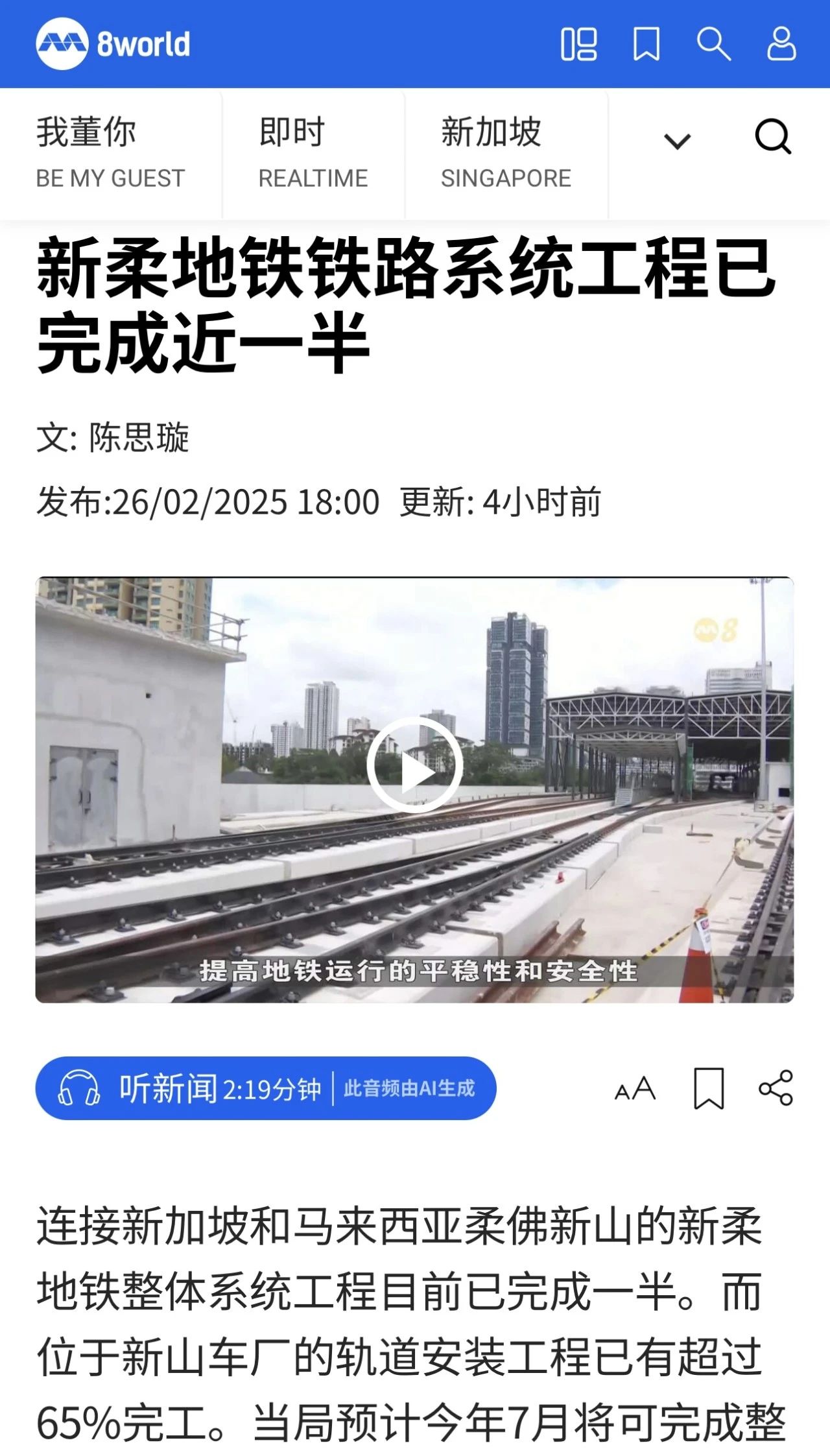The width and height of the screenshot is (830, 1456).
Task: Tap the search icon in category bar
Action: 773,137
